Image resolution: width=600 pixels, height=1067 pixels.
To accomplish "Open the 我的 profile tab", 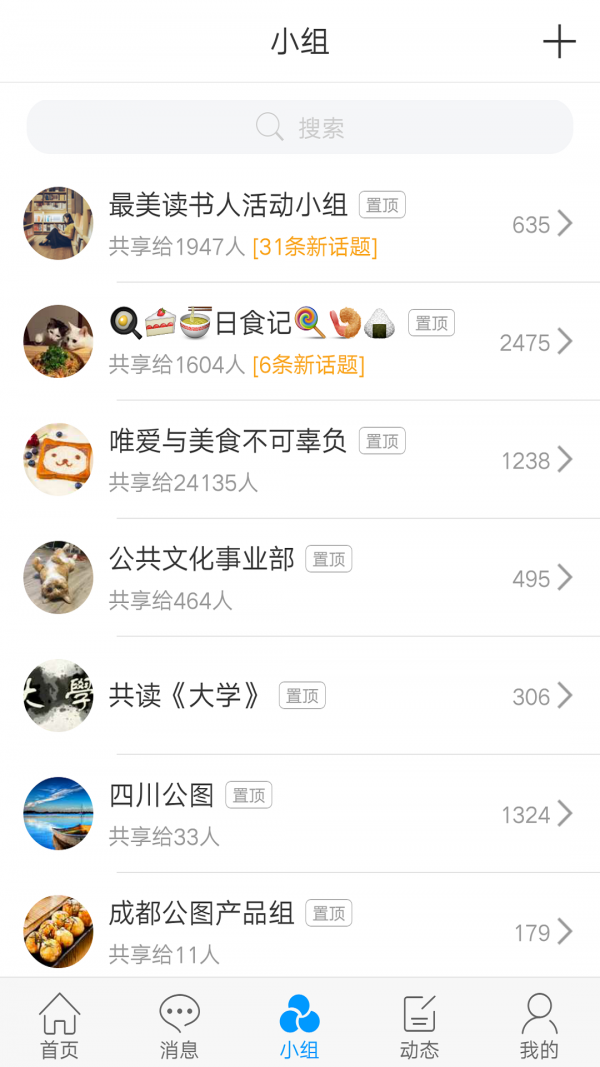I will pyautogui.click(x=539, y=1026).
